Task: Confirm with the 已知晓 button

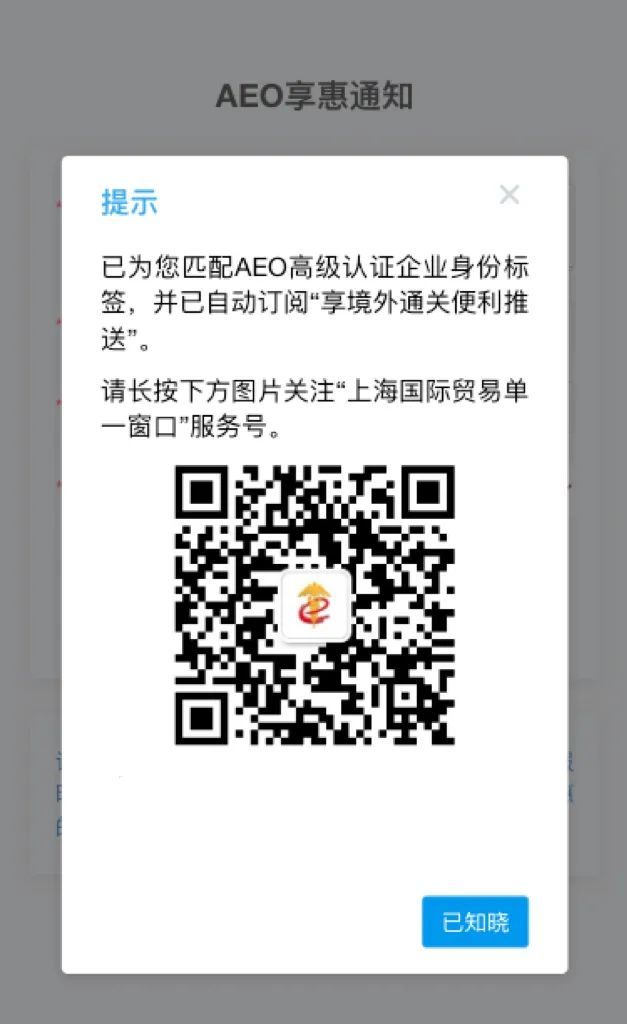Action: click(475, 922)
